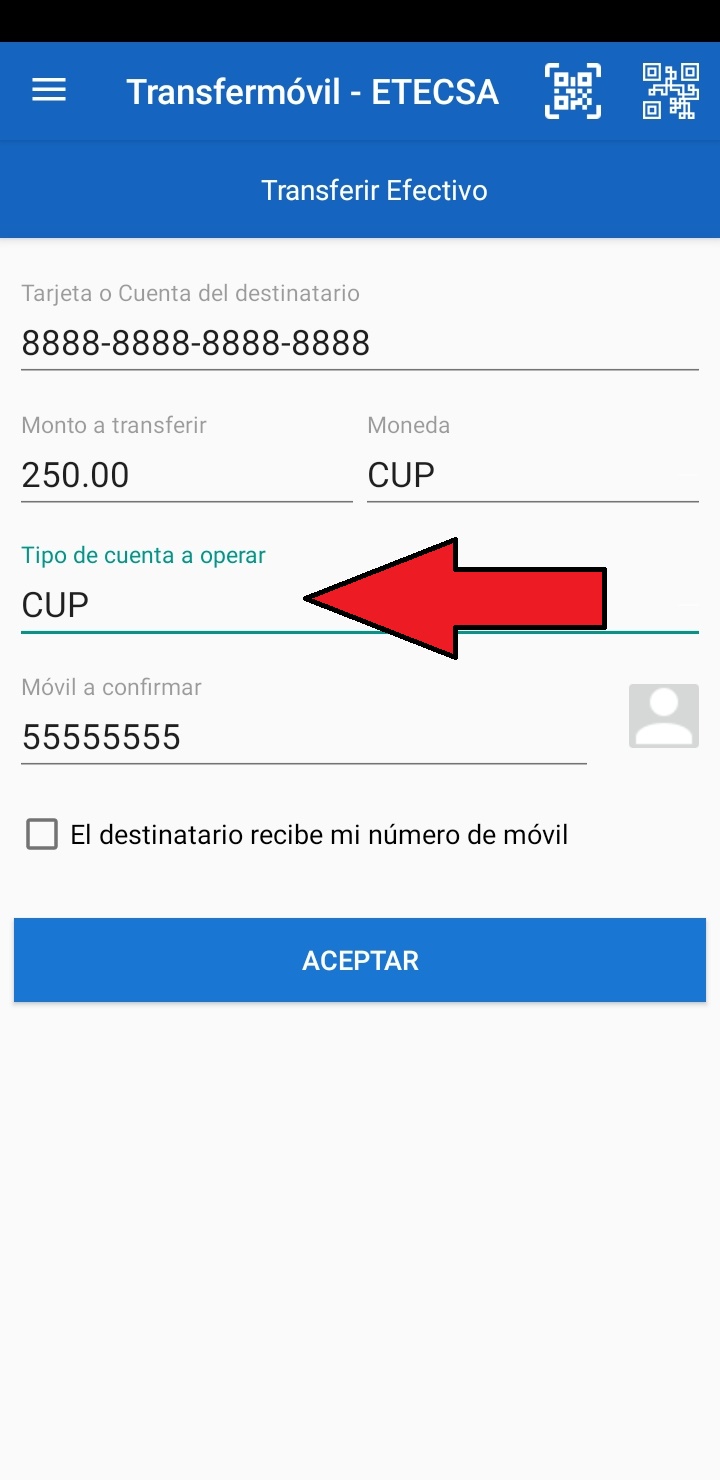Confirm the transfer with ACEPTAR
Screen dimensions: 720x1480
360,960
